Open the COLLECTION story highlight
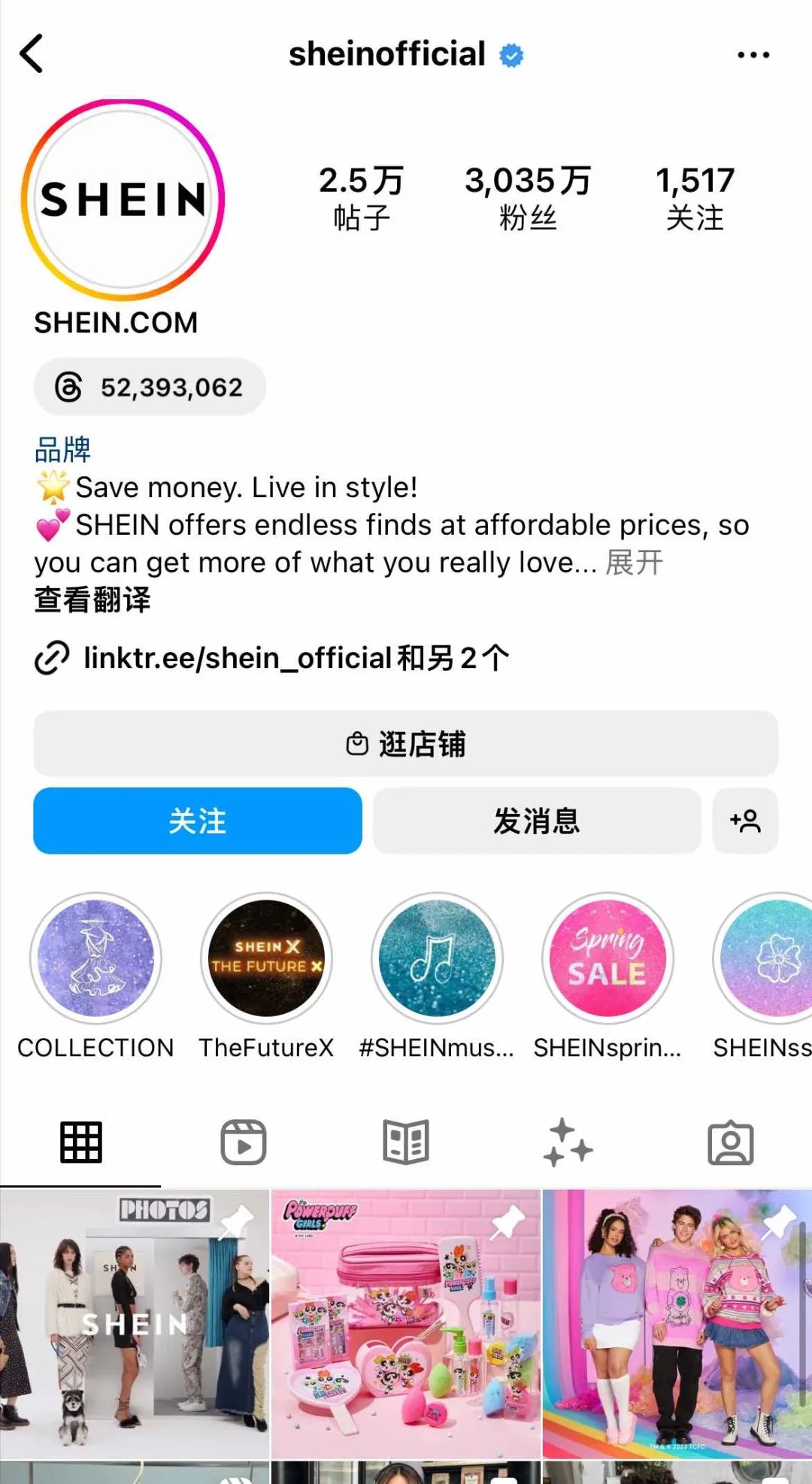Screen dimensions: 812x1484 pyautogui.click(x=95, y=959)
